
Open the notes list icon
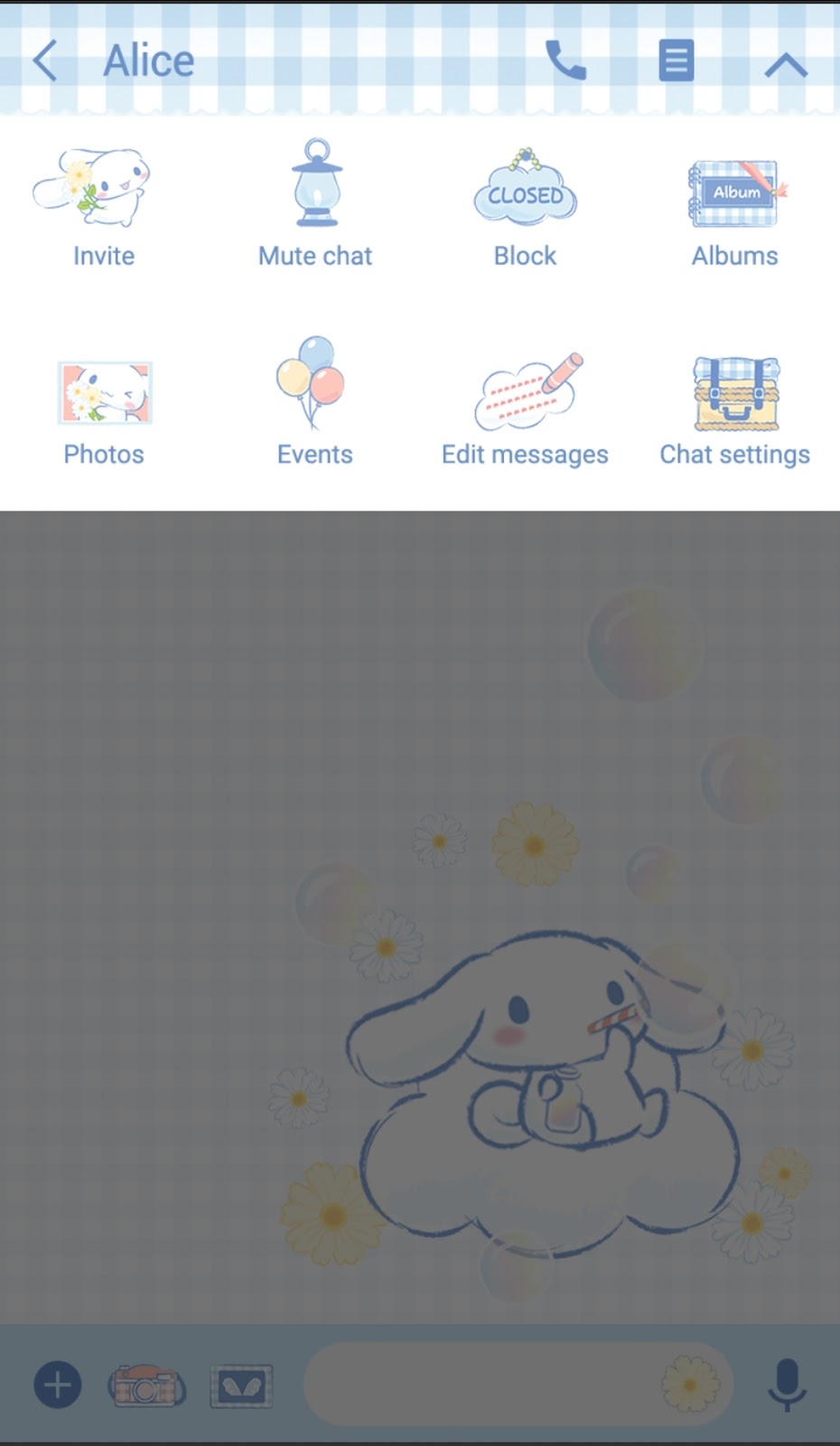(x=676, y=61)
